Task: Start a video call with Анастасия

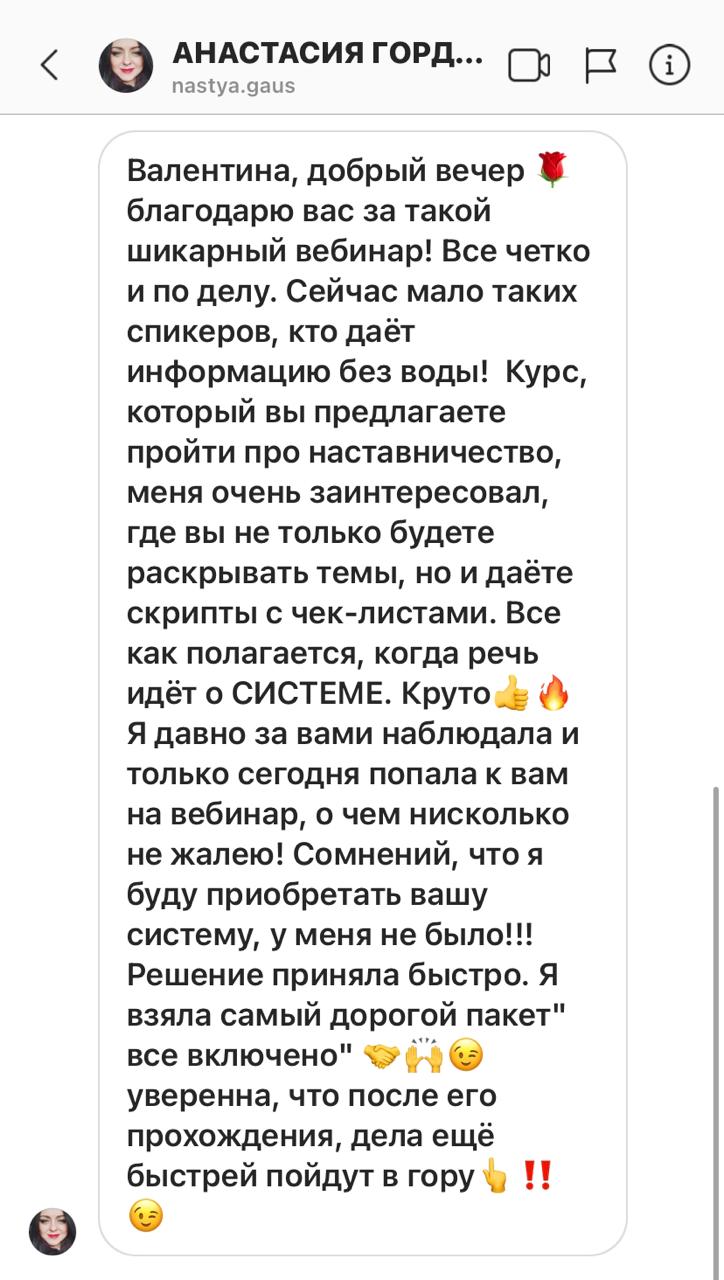Action: pos(529,66)
